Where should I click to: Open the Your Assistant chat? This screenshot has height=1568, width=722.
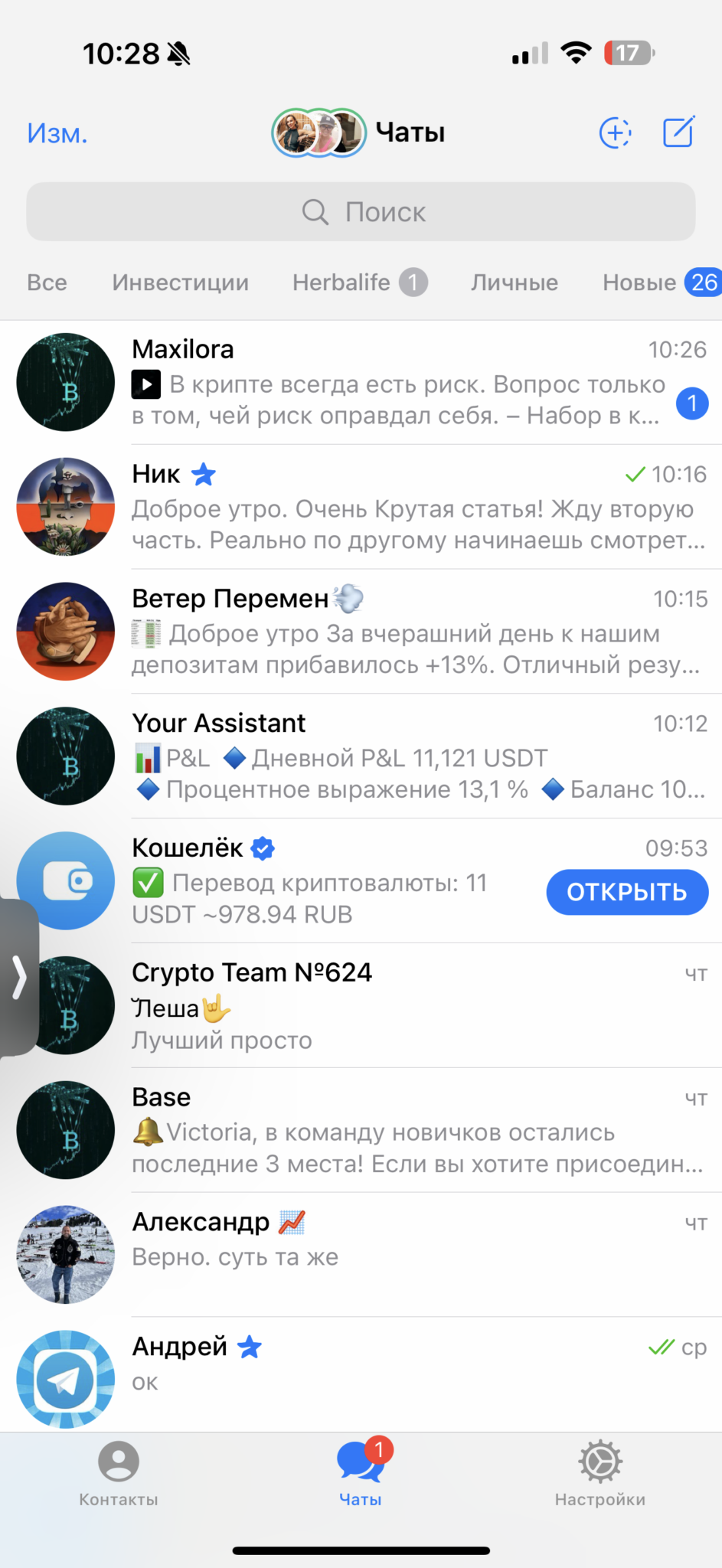361,756
